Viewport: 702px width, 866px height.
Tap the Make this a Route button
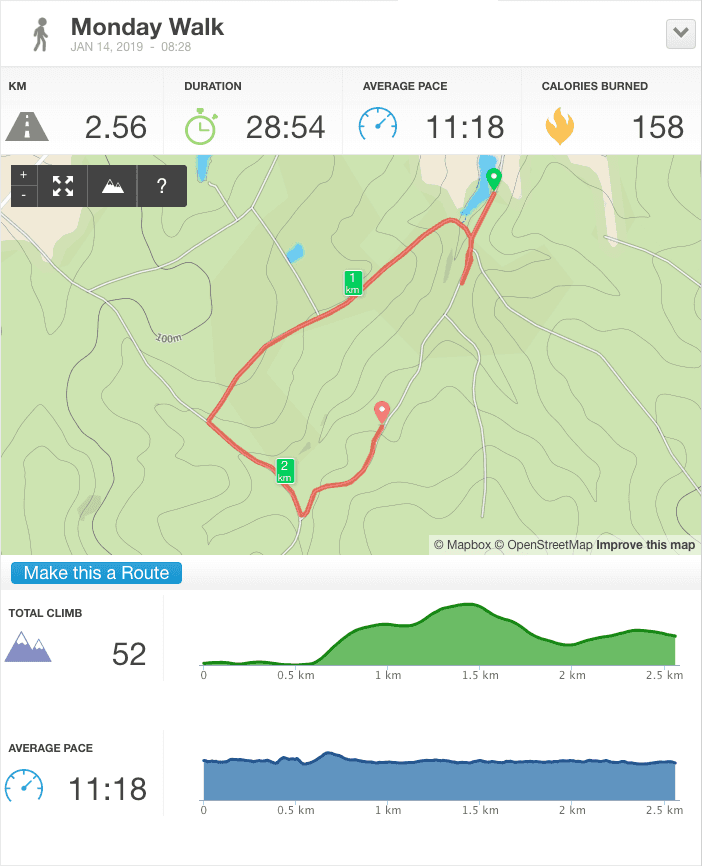click(97, 573)
